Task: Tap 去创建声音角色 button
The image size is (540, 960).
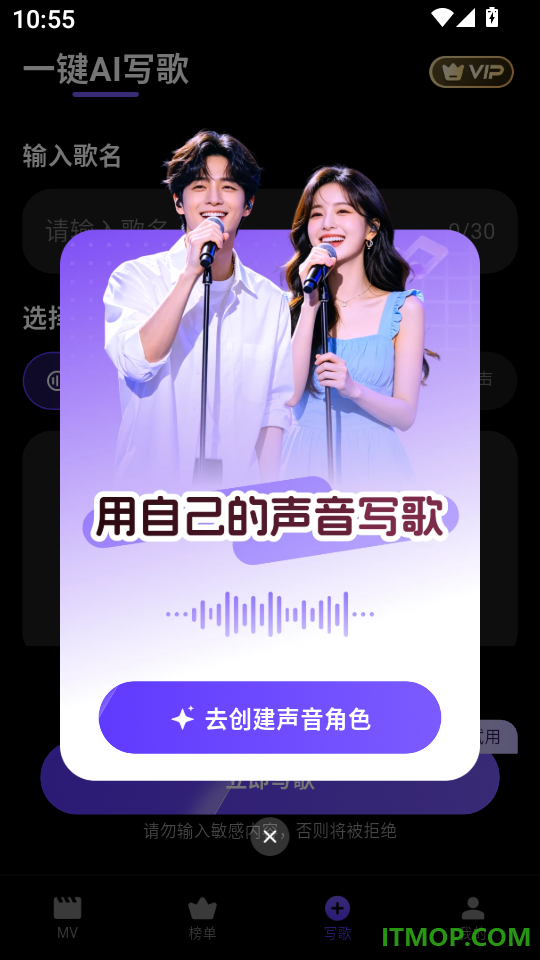Action: [269, 718]
